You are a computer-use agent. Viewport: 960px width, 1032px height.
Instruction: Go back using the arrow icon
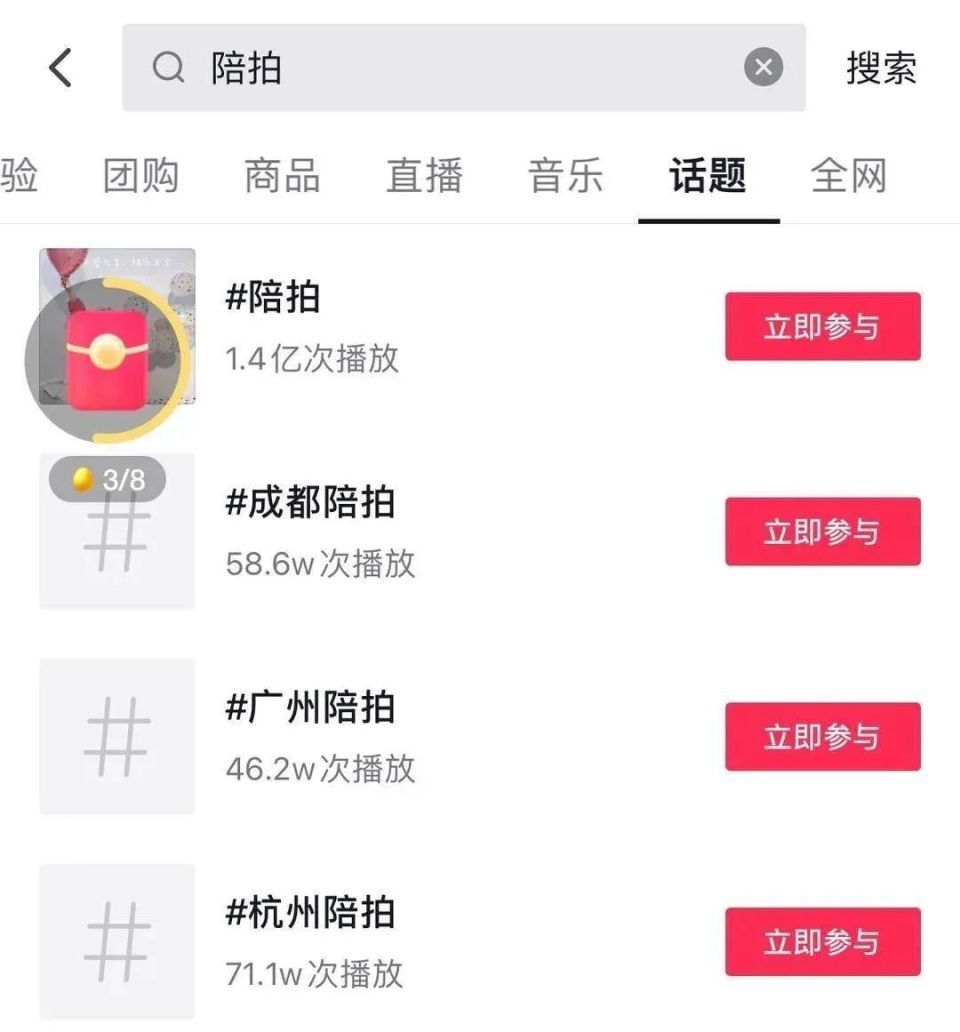click(60, 68)
